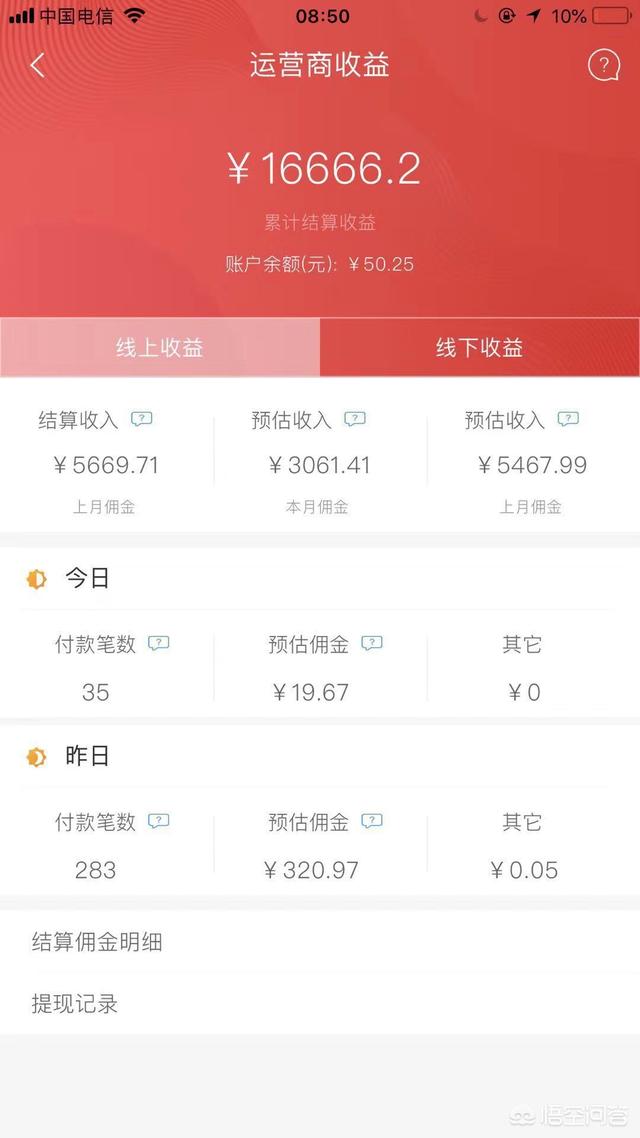640x1138 pixels.
Task: Show info tip for 今日 付款笔数
Action: point(159,643)
